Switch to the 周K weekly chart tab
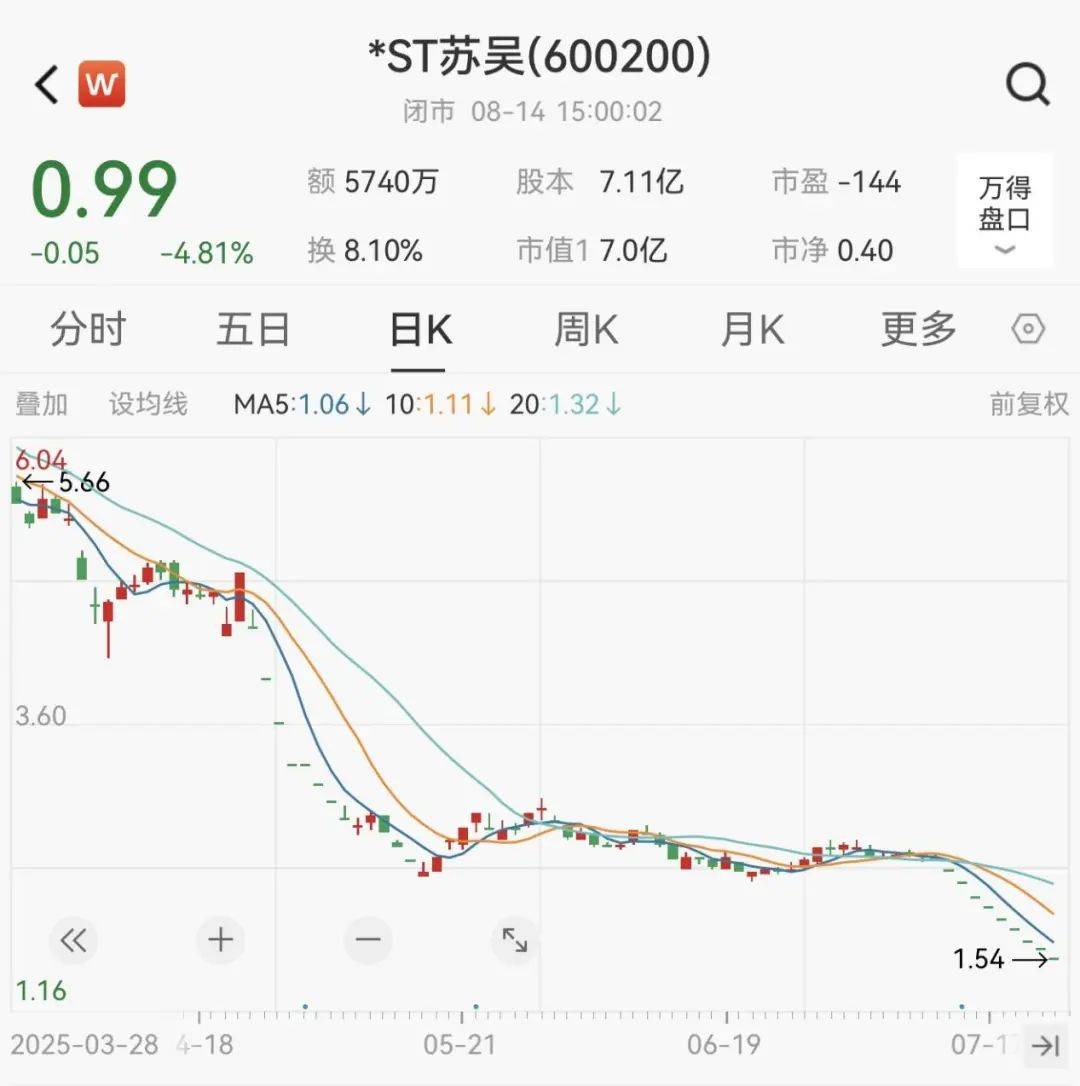This screenshot has height=1086, width=1080. click(585, 328)
